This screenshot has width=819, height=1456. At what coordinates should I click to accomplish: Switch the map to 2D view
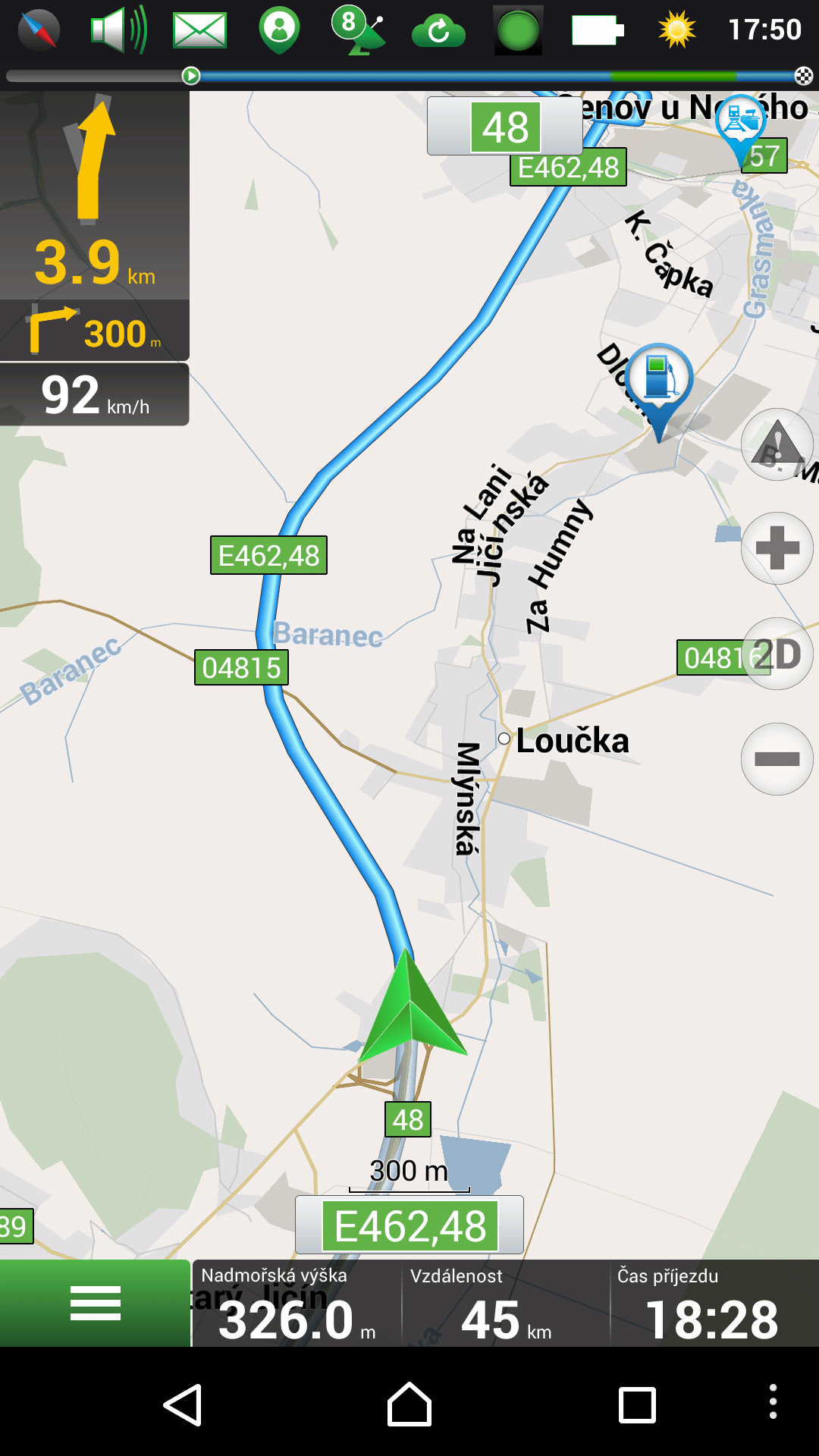[x=777, y=654]
